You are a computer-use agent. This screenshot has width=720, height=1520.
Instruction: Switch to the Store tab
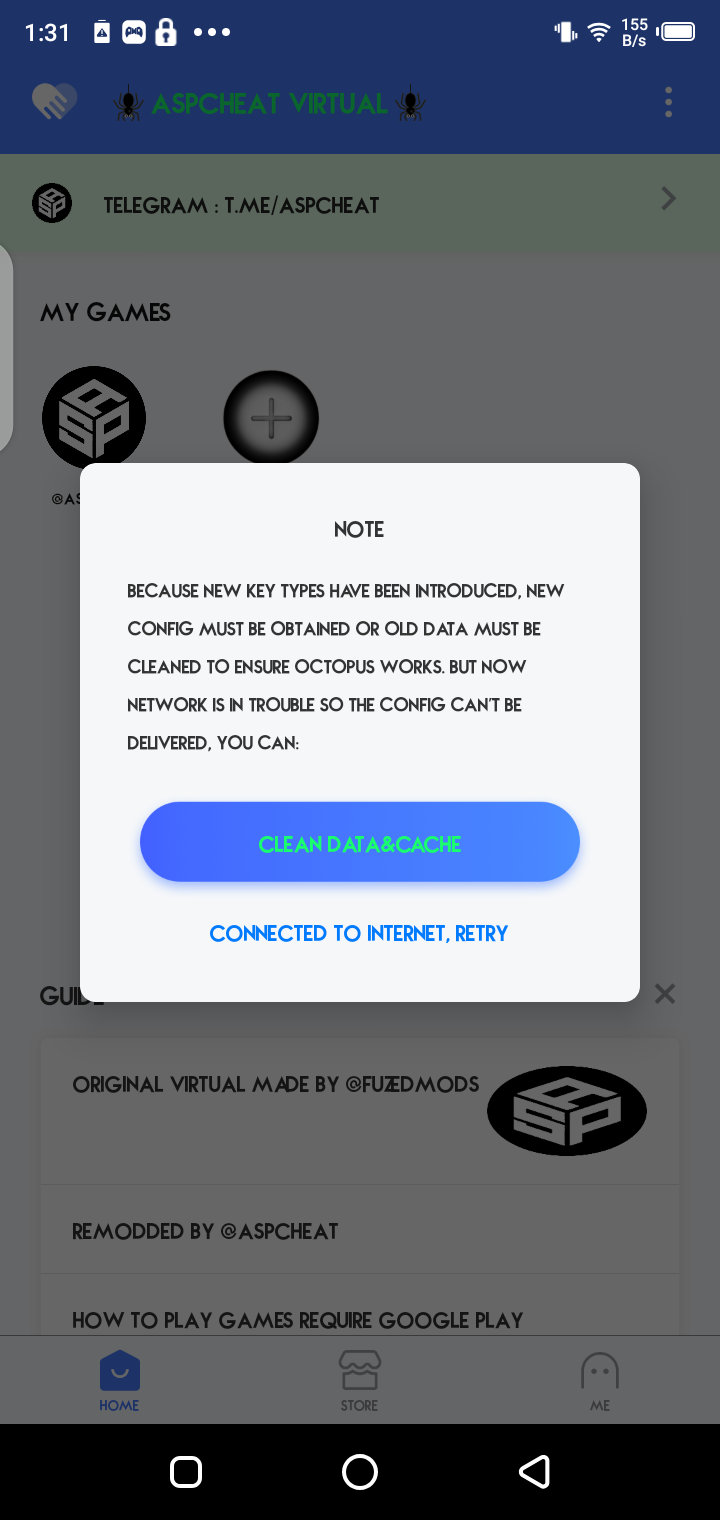[x=359, y=1381]
